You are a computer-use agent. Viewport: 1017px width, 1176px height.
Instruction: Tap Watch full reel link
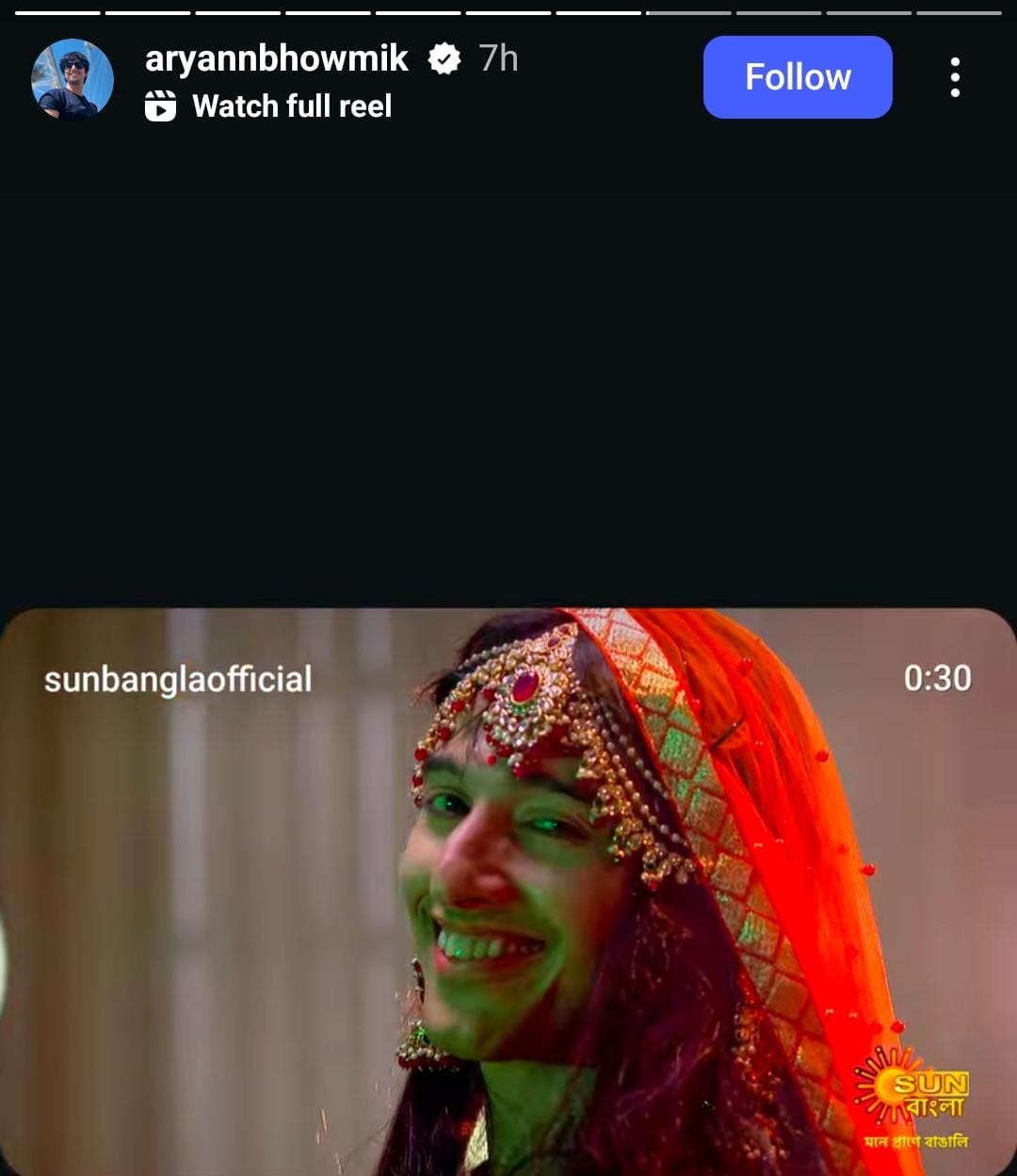pos(291,106)
